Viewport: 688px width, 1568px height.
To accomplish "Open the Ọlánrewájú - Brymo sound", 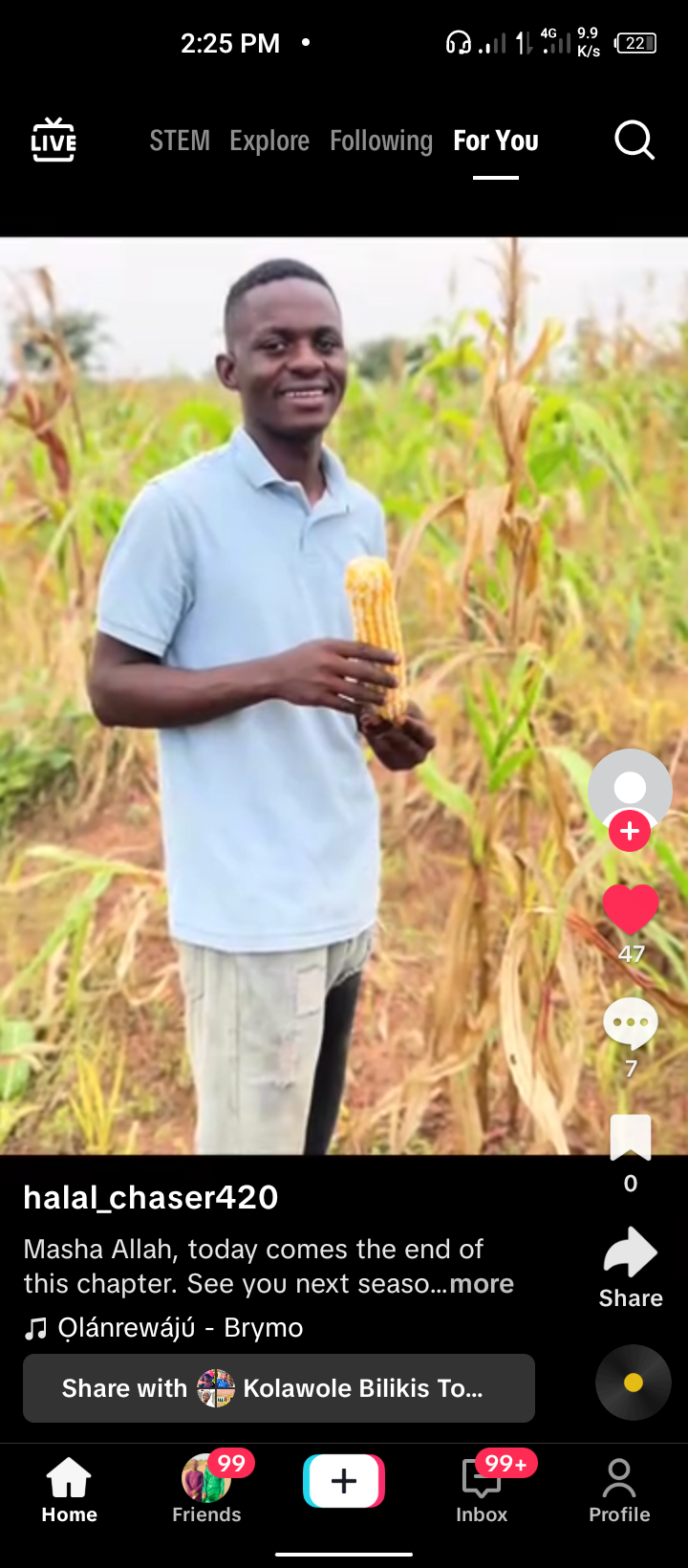I will [180, 1327].
